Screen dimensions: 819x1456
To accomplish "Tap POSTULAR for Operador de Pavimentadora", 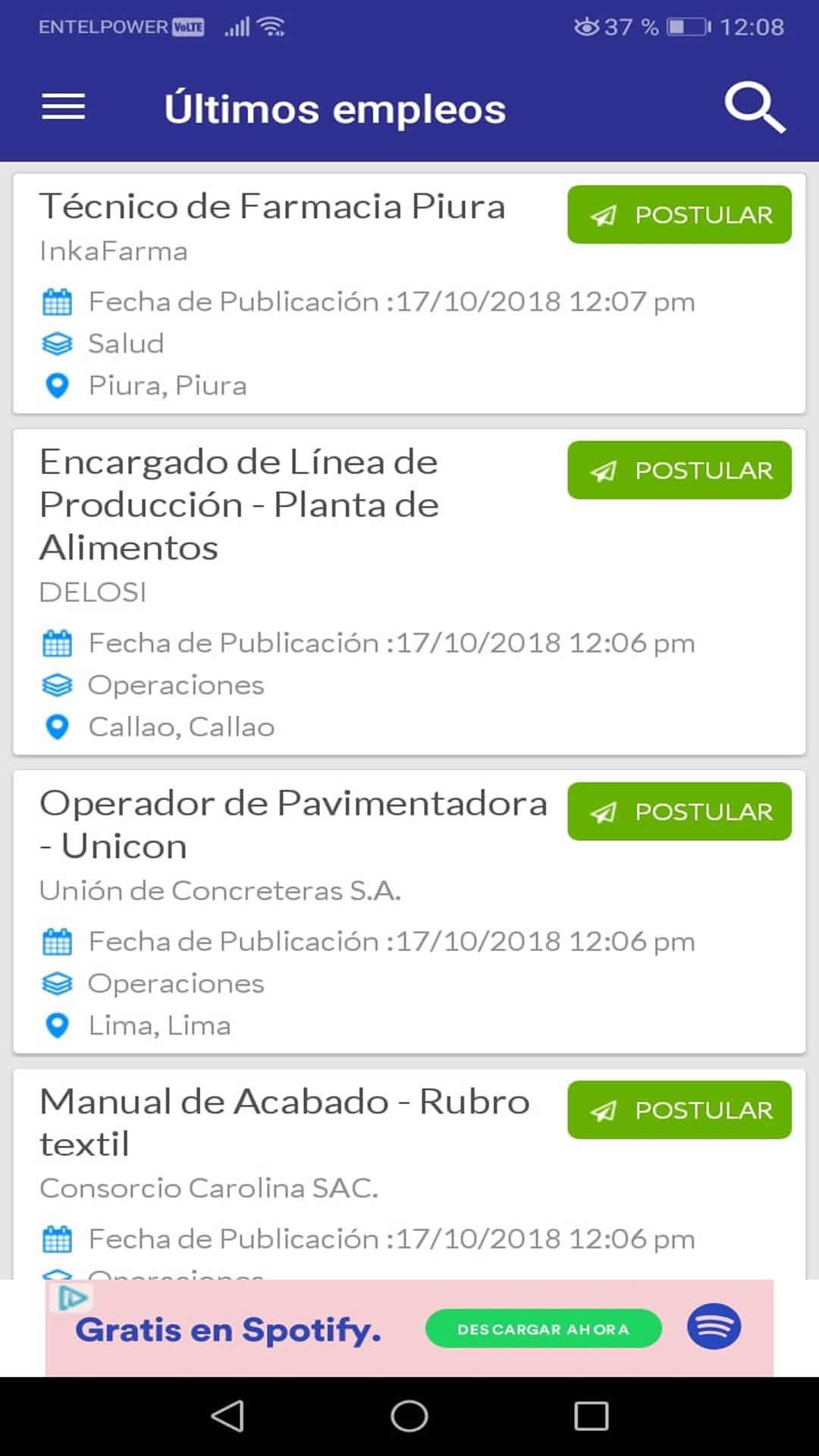I will [679, 811].
